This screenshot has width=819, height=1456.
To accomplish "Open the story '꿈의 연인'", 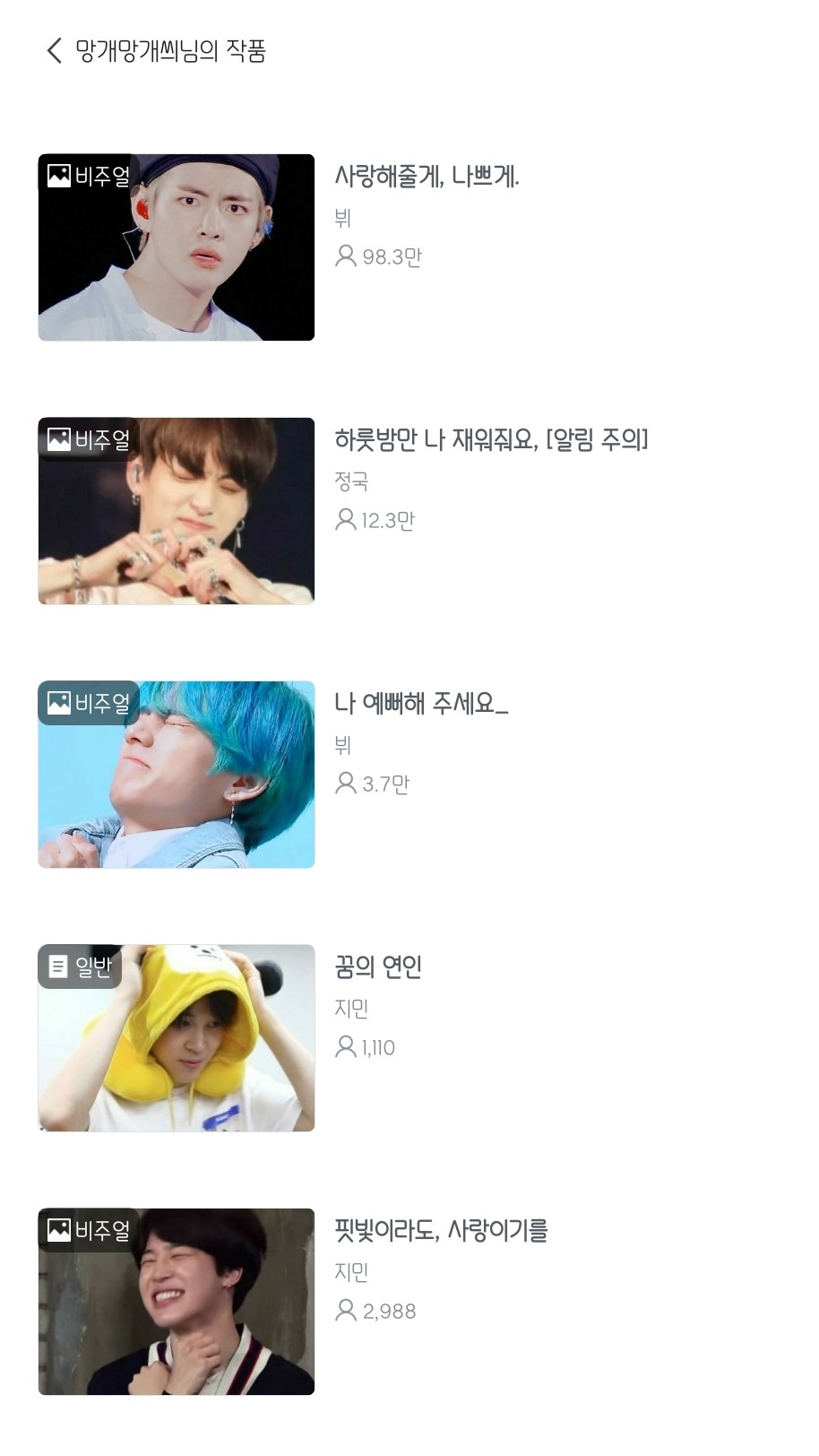I will point(377,966).
